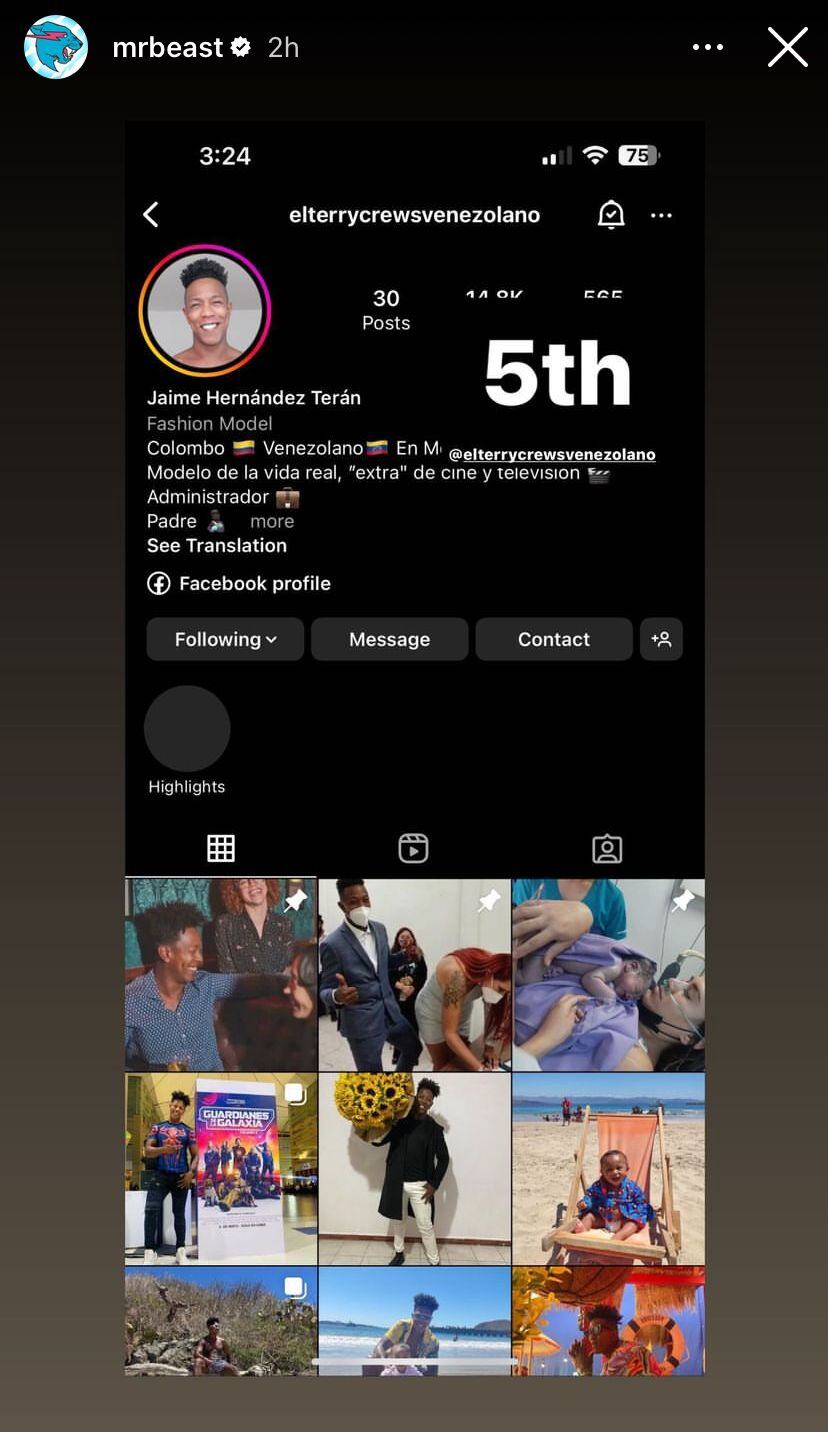Tap the mrbeast username
The image size is (828, 1432).
tap(167, 47)
